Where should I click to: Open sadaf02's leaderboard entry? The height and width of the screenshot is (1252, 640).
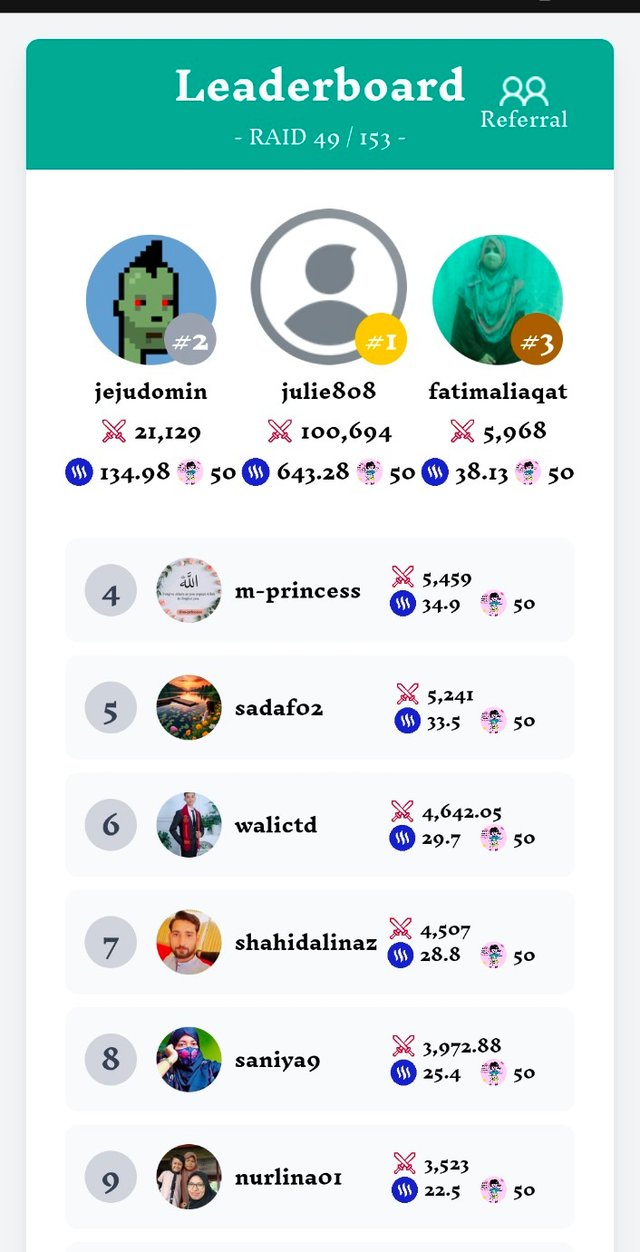(320, 708)
